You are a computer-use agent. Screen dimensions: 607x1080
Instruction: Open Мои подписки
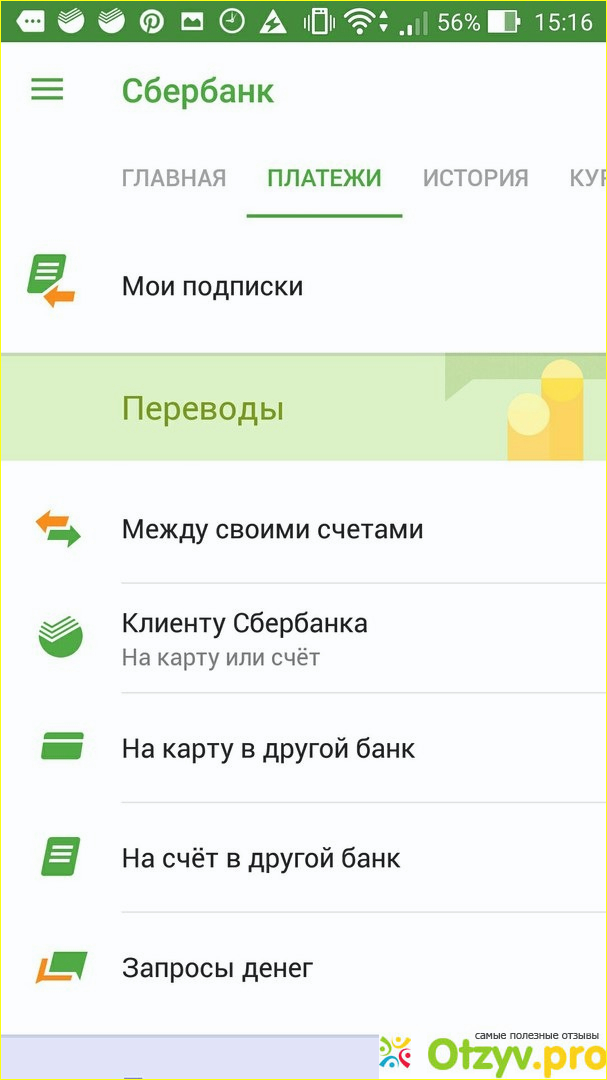click(212, 287)
